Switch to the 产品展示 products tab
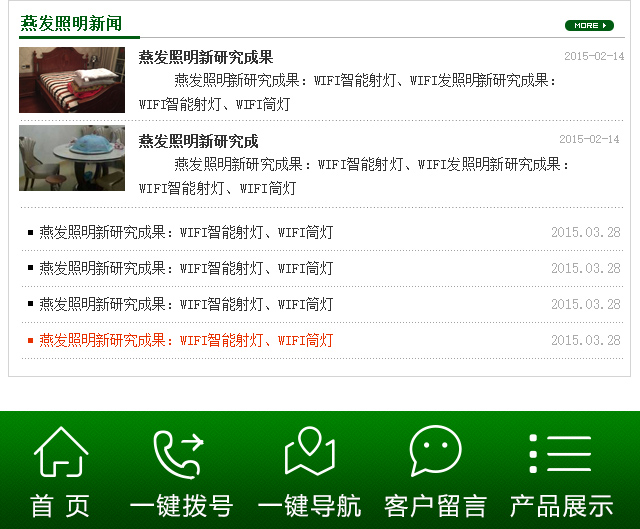This screenshot has height=529, width=640. coord(561,471)
